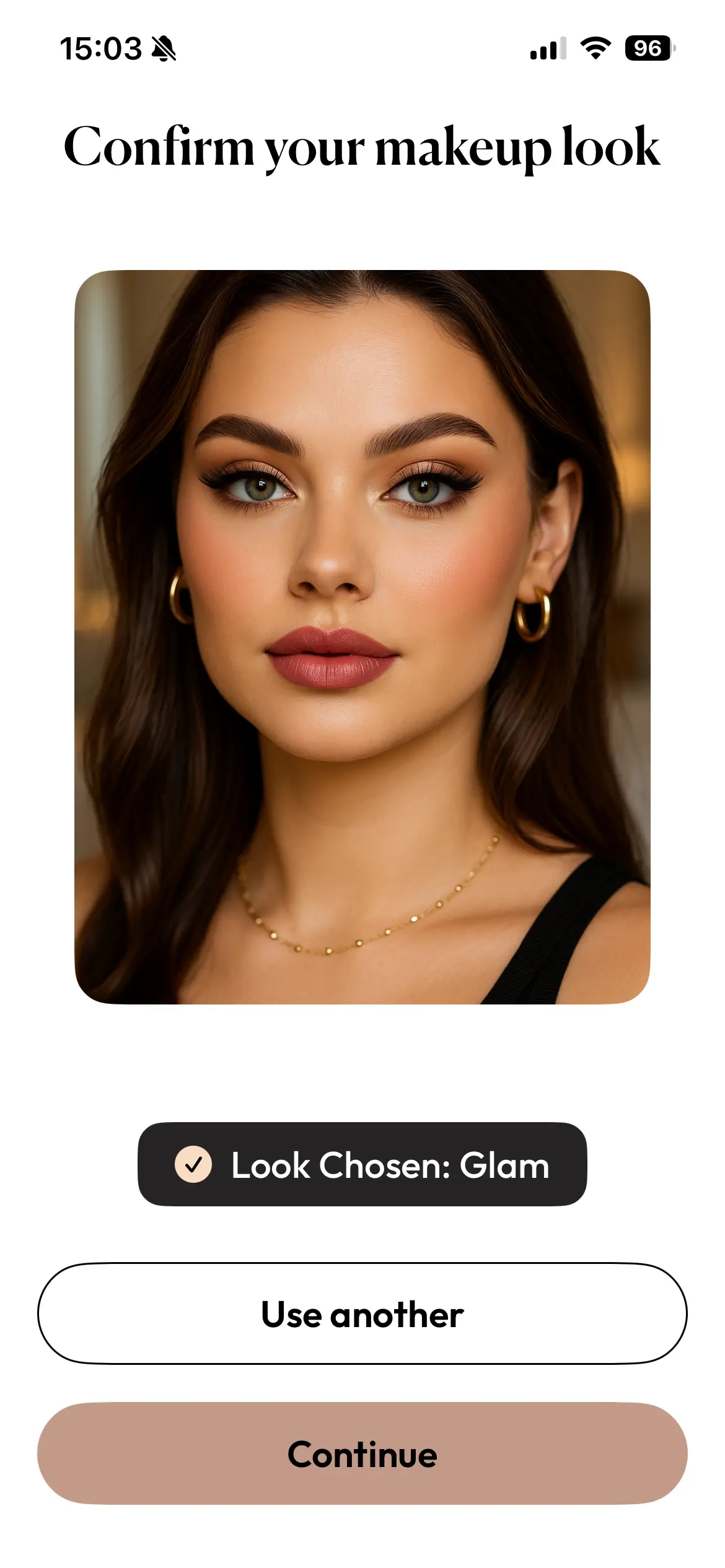Image resolution: width=725 pixels, height=1568 pixels.
Task: Tap the Continue button
Action: pyautogui.click(x=362, y=1454)
